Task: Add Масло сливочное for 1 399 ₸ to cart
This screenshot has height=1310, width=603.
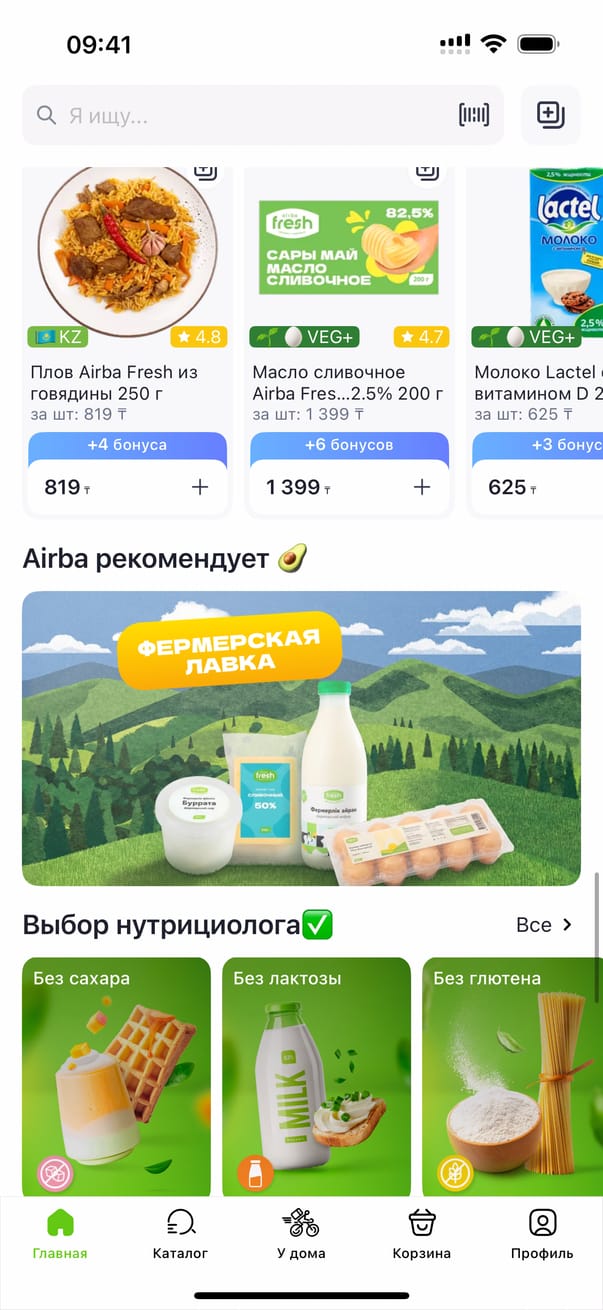Action: pyautogui.click(x=422, y=487)
